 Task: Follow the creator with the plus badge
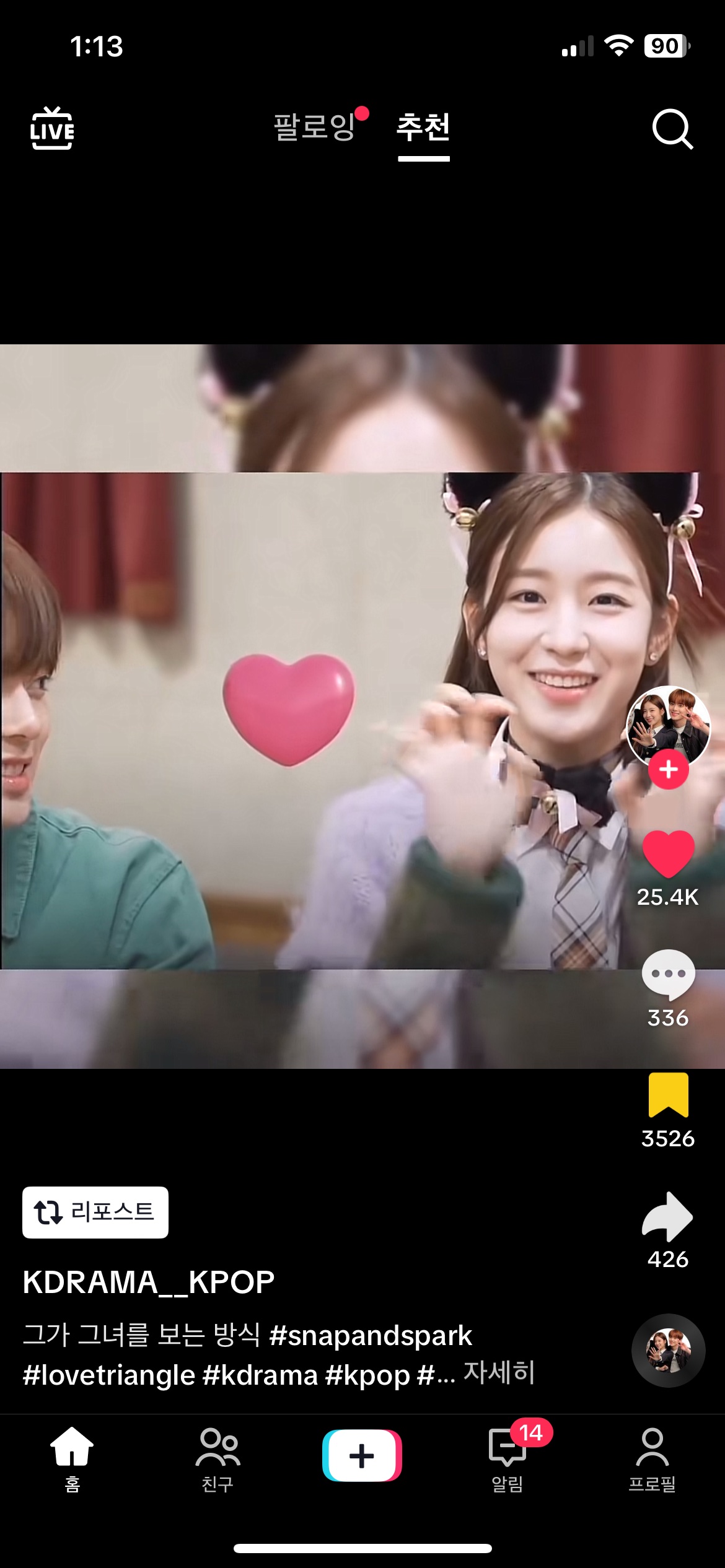coord(668,769)
